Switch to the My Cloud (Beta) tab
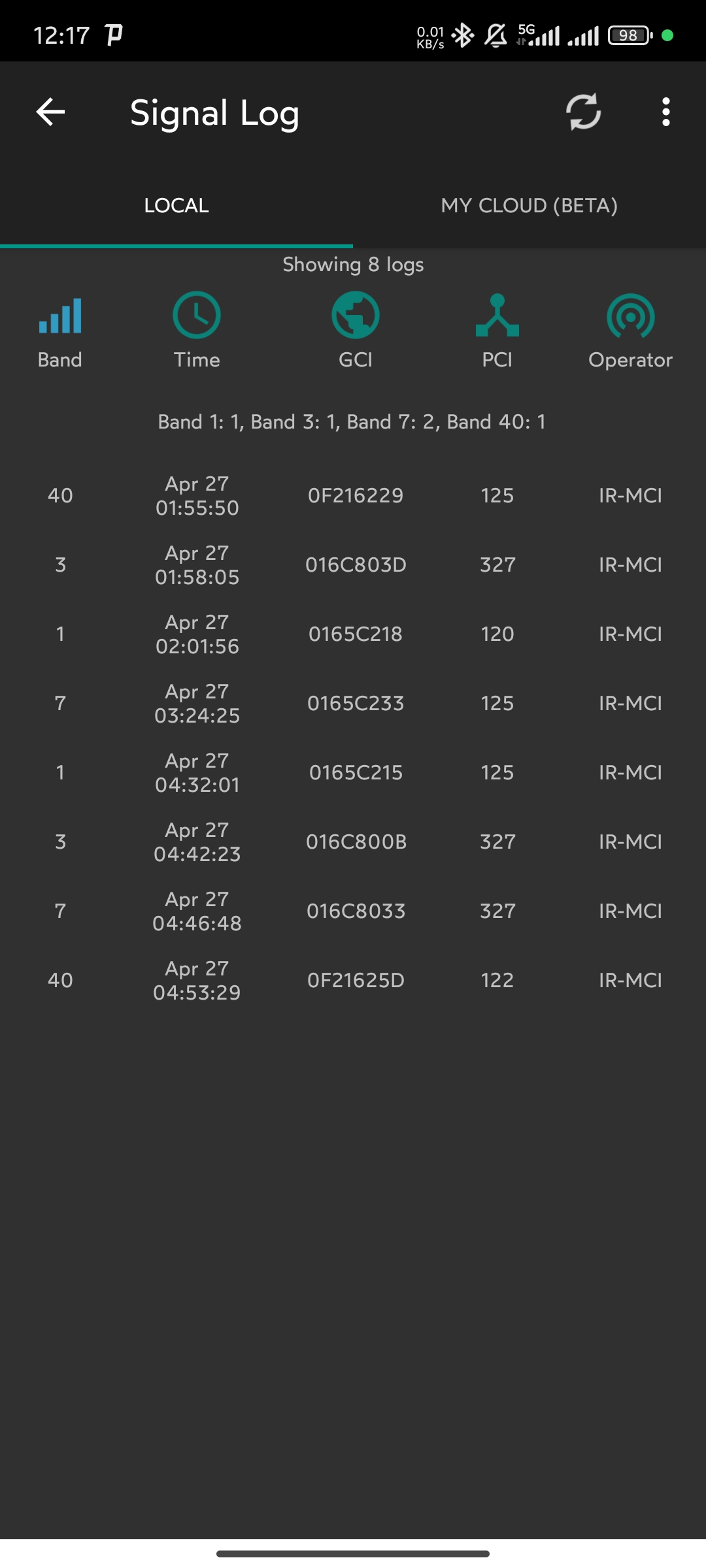Image resolution: width=706 pixels, height=1568 pixels. (529, 205)
